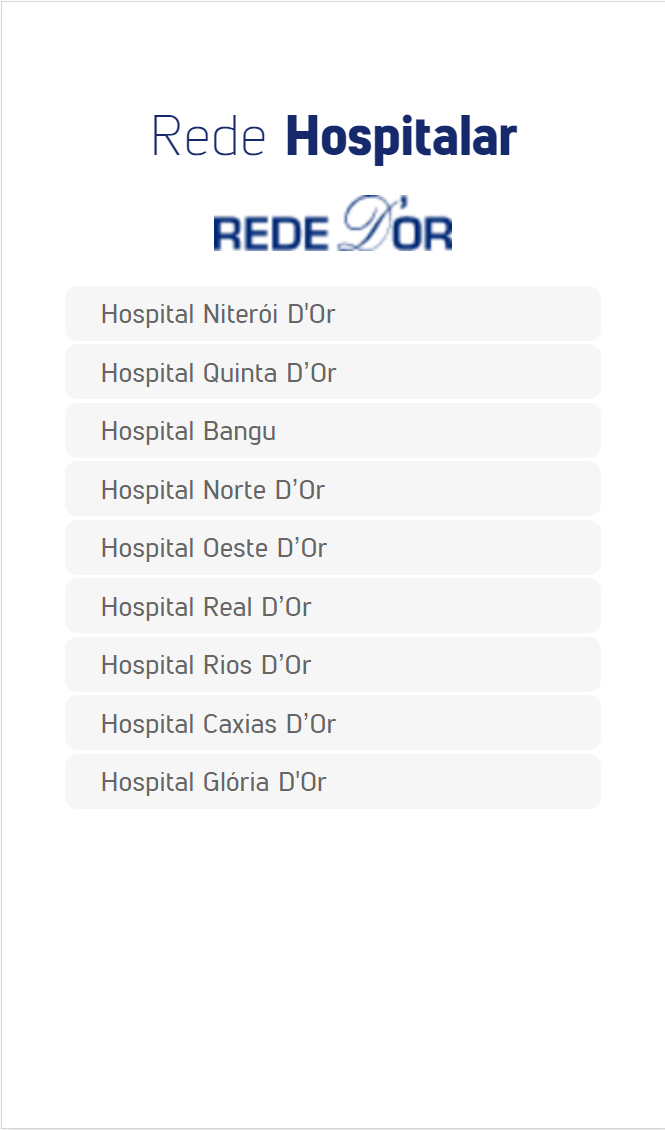The image size is (665, 1130).
Task: Select Hospital Quinta D'Or
Action: tap(333, 372)
